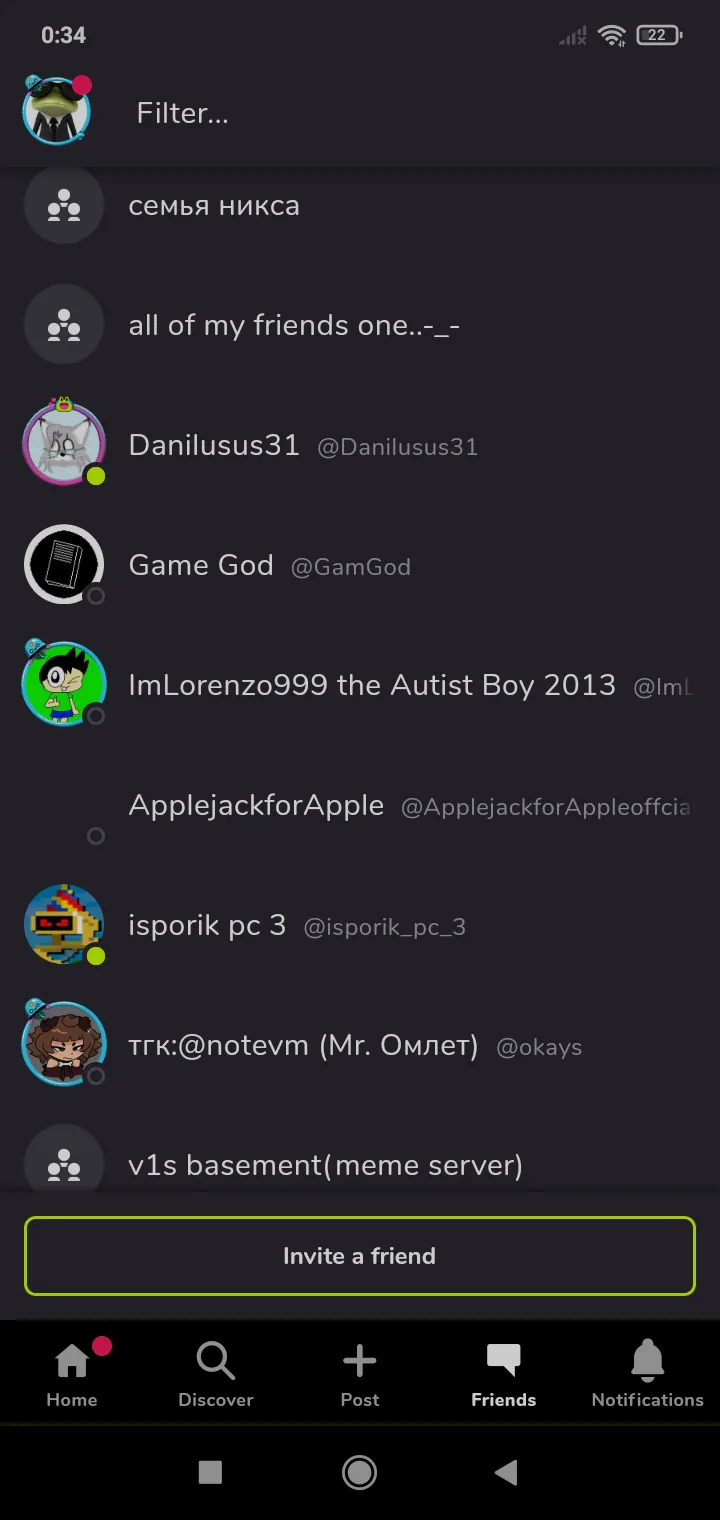The image size is (720, 1520).
Task: Tap Invite a friend button
Action: click(x=360, y=1256)
